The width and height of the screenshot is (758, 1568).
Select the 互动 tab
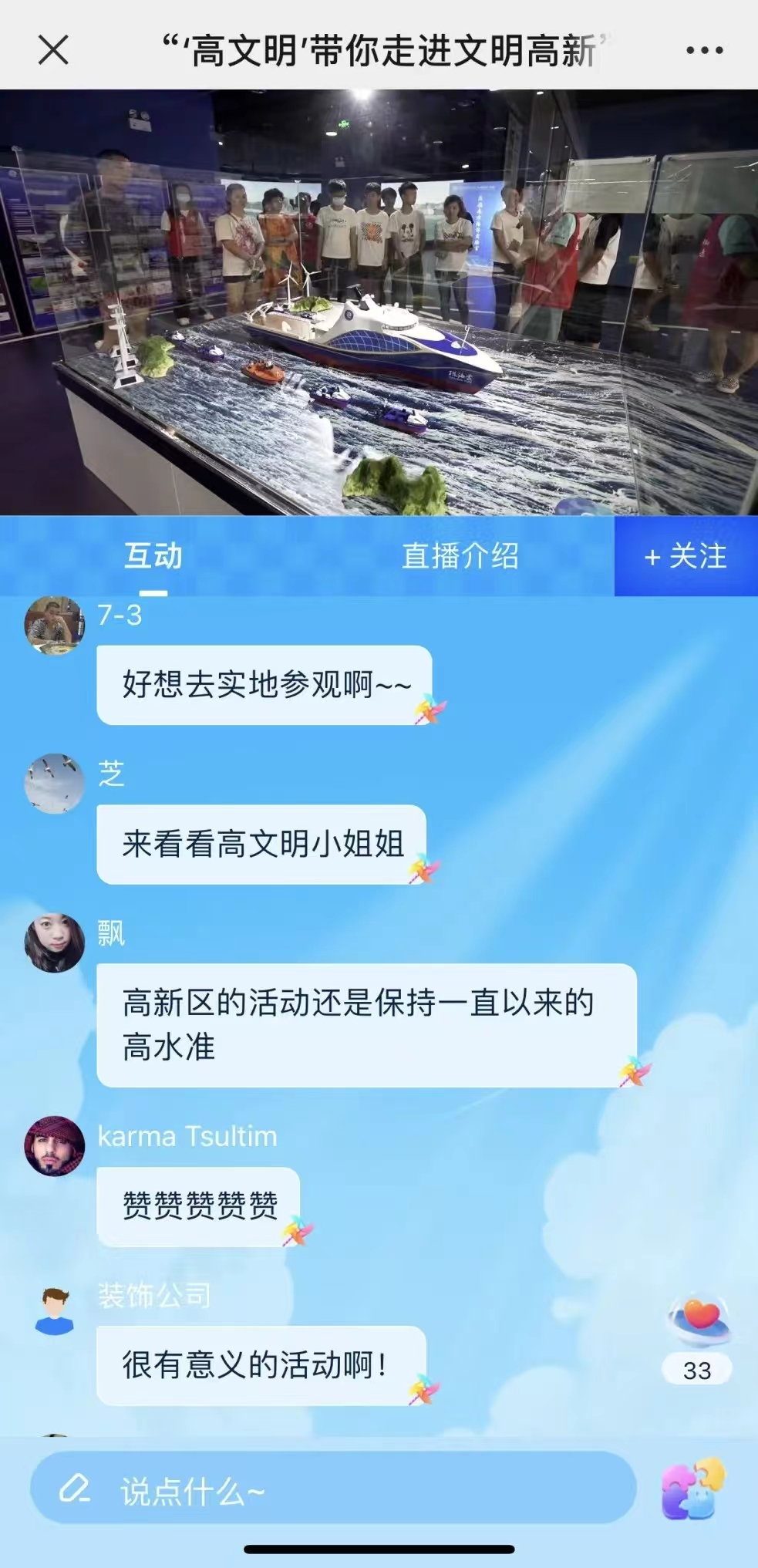pyautogui.click(x=153, y=556)
